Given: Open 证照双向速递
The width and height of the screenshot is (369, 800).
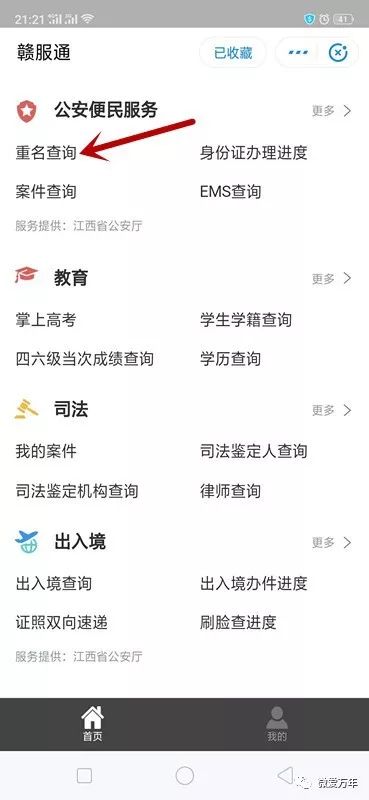Looking at the screenshot, I should 62,622.
